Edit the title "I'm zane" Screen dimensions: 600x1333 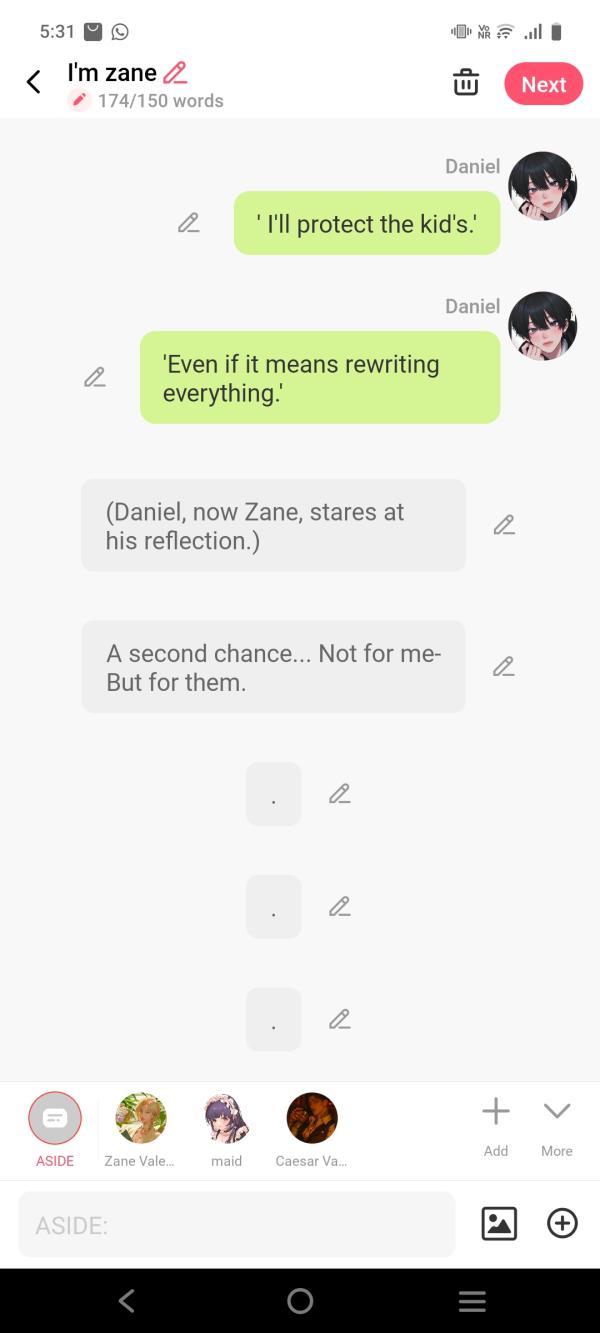click(175, 72)
